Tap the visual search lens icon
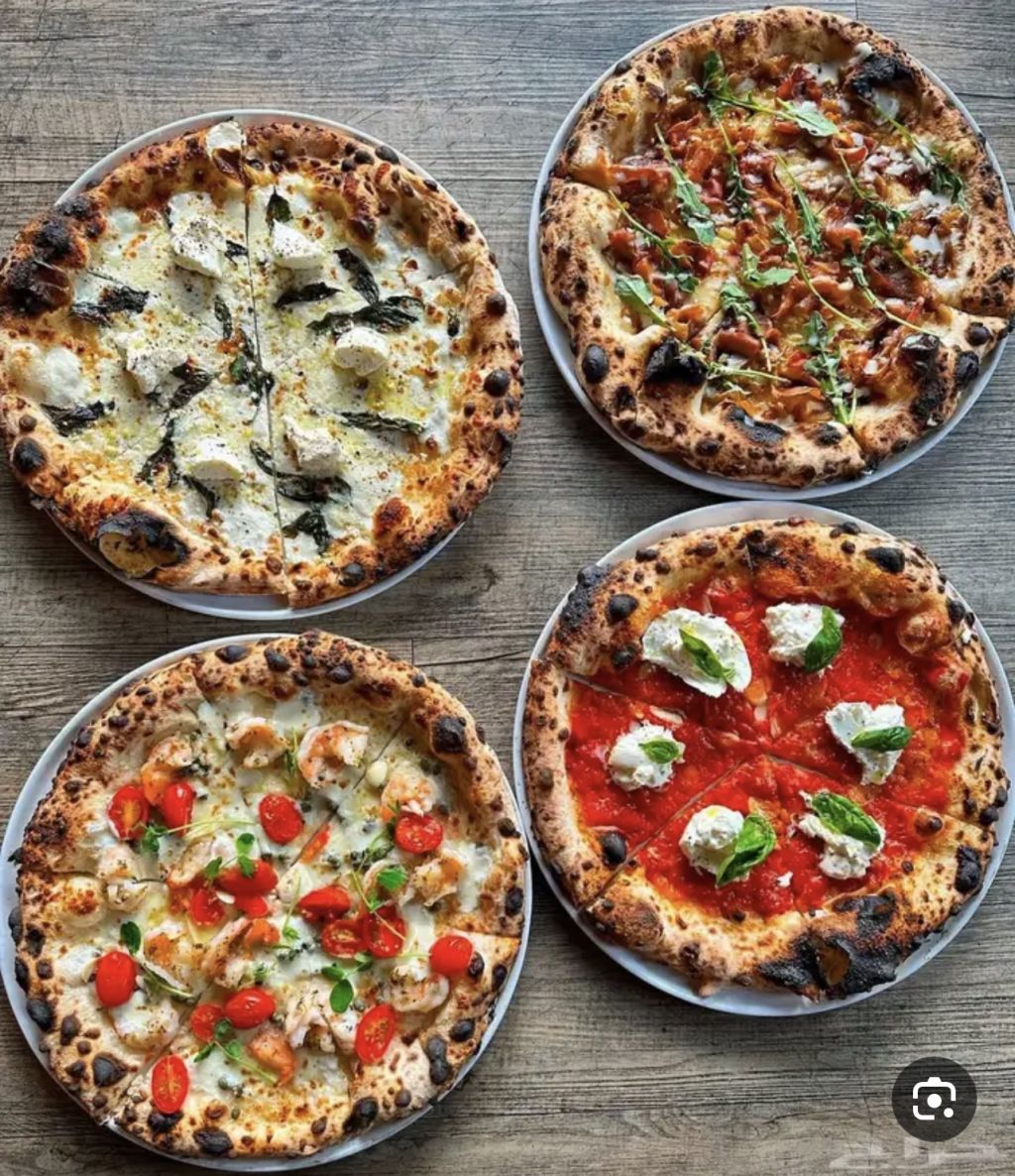This screenshot has width=1015, height=1176. (934, 1099)
